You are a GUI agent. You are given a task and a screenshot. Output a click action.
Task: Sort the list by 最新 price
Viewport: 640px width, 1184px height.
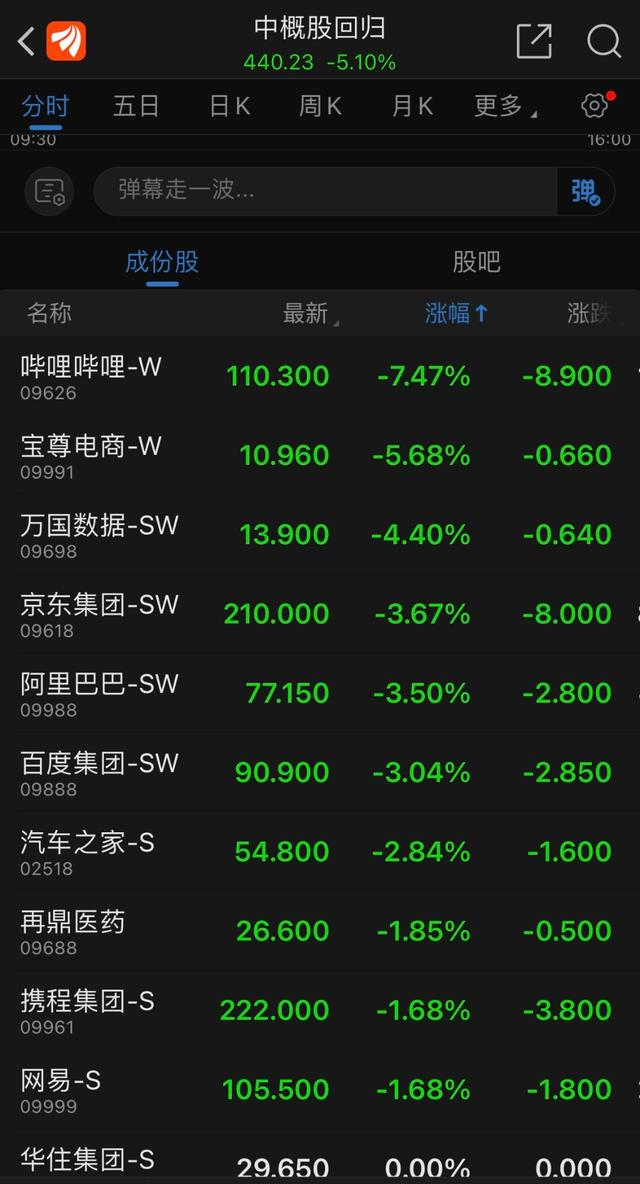(x=310, y=313)
